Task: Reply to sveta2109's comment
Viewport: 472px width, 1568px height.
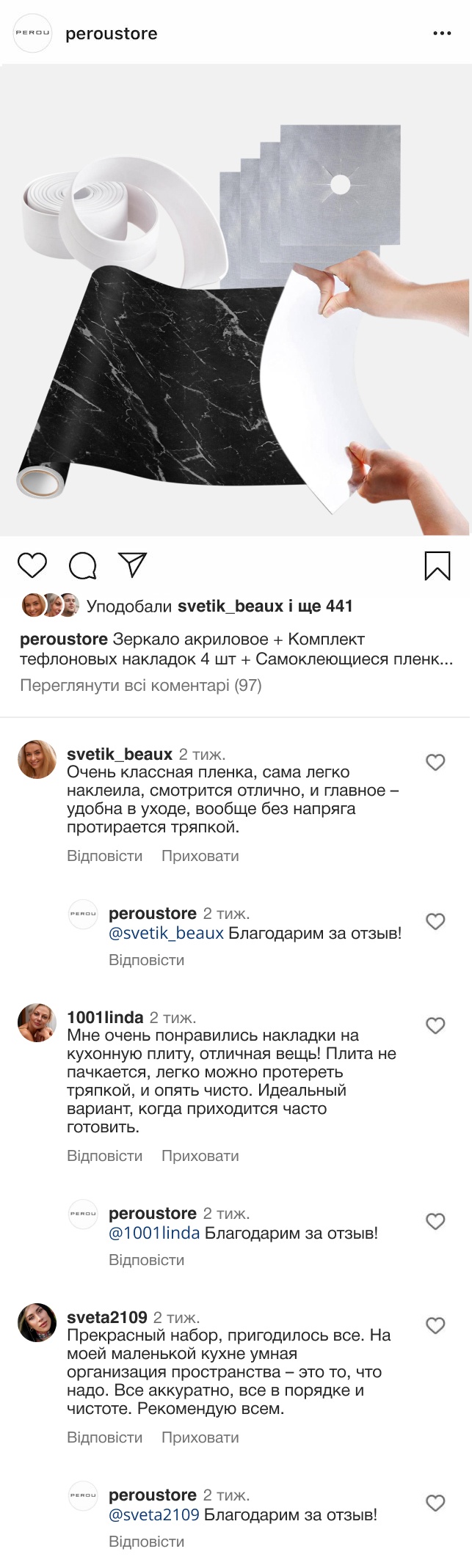Action: [104, 1437]
